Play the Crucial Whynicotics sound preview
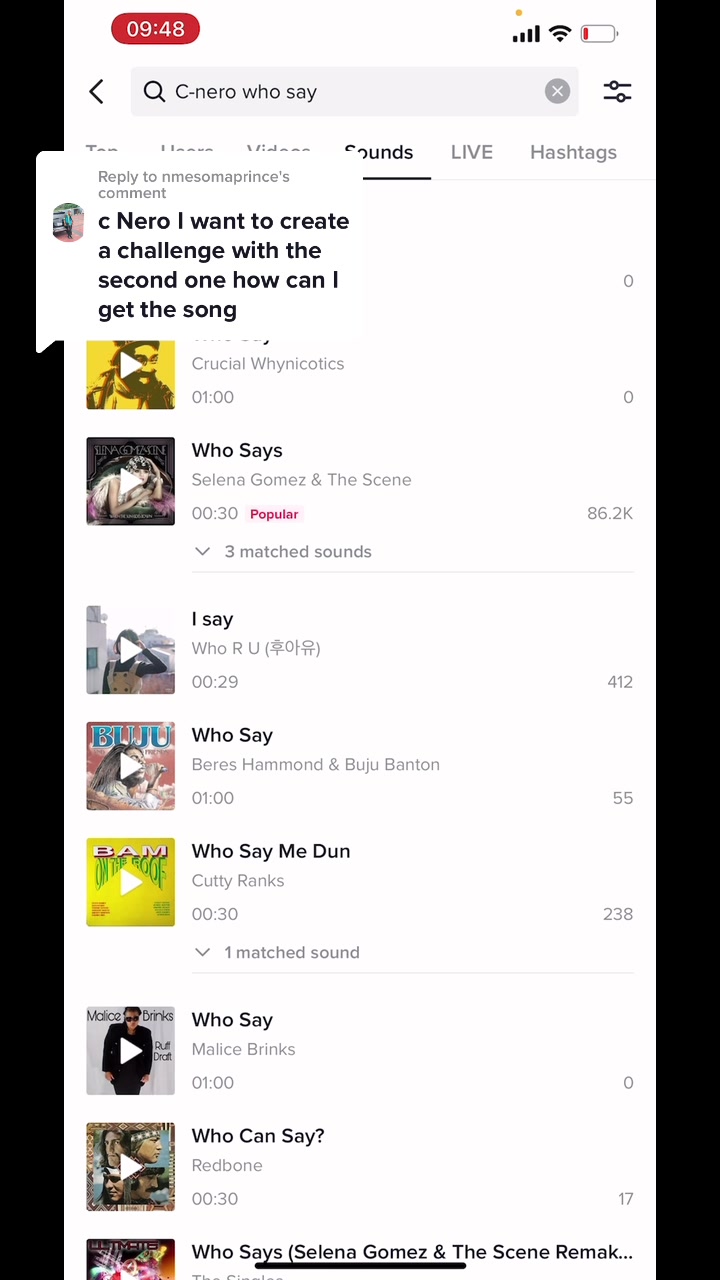Image resolution: width=720 pixels, height=1280 pixels. point(131,368)
